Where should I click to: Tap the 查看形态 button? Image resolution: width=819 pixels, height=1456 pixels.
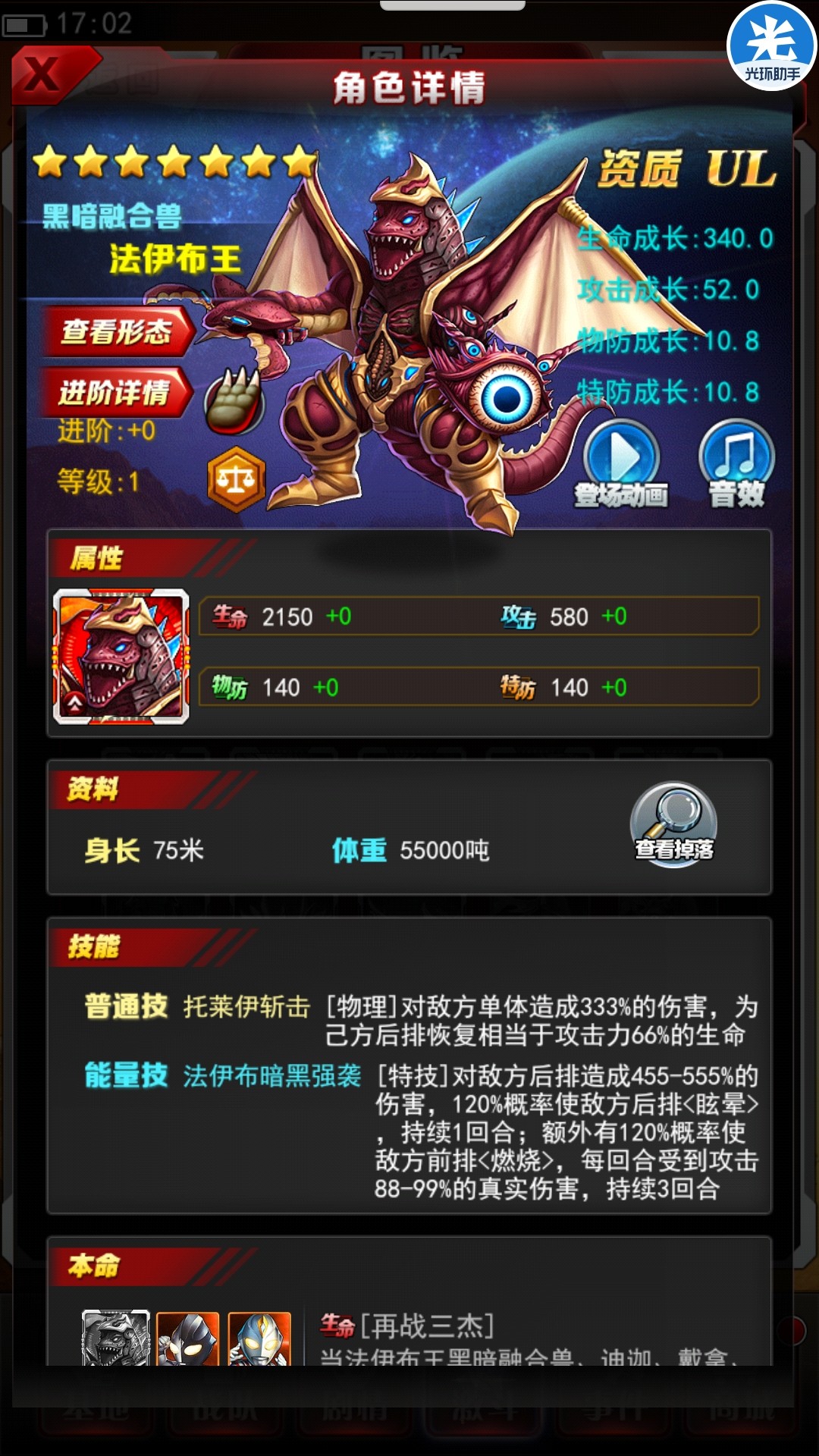(x=116, y=331)
